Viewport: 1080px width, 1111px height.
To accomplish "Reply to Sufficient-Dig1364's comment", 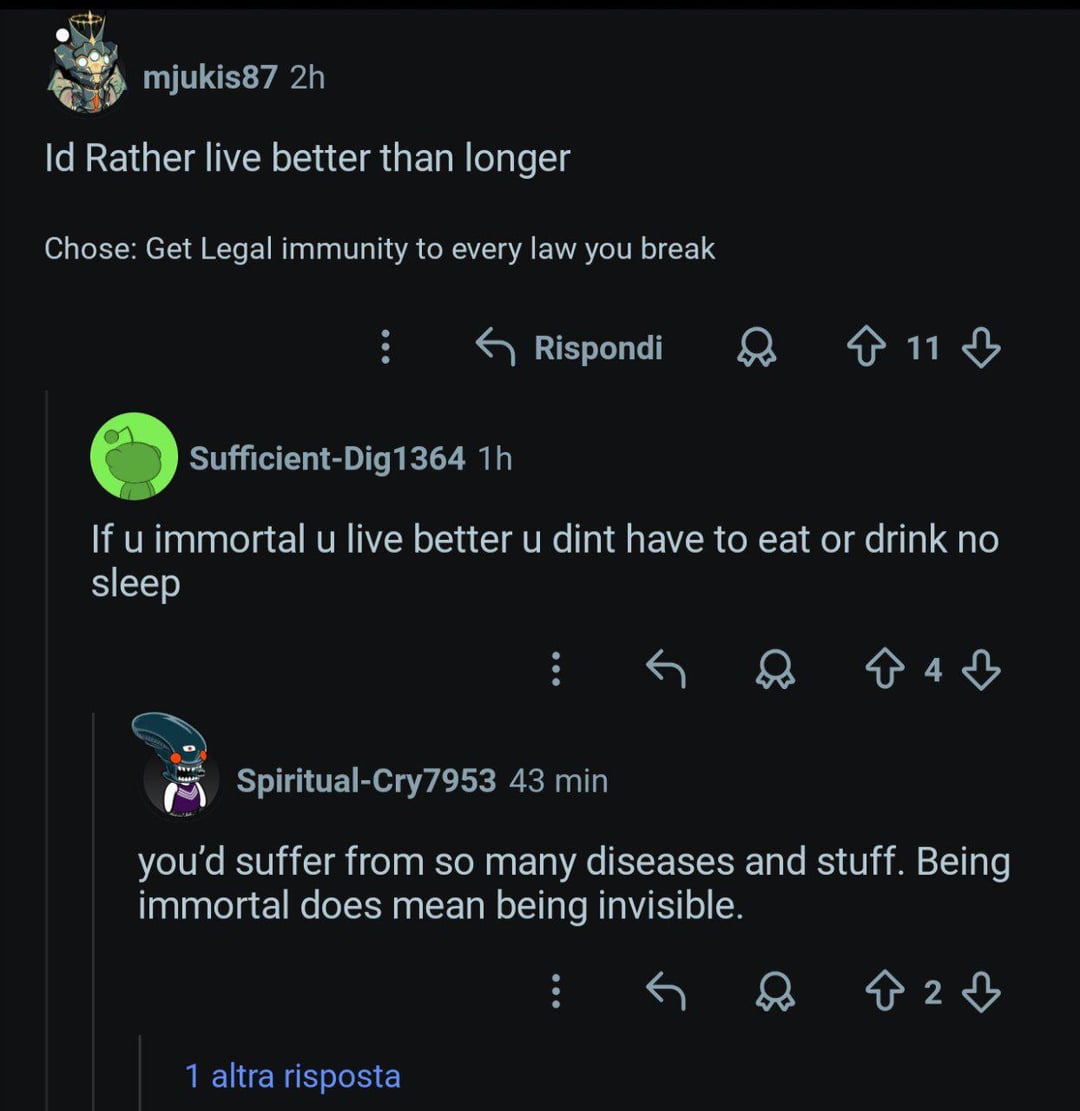I will click(x=666, y=669).
